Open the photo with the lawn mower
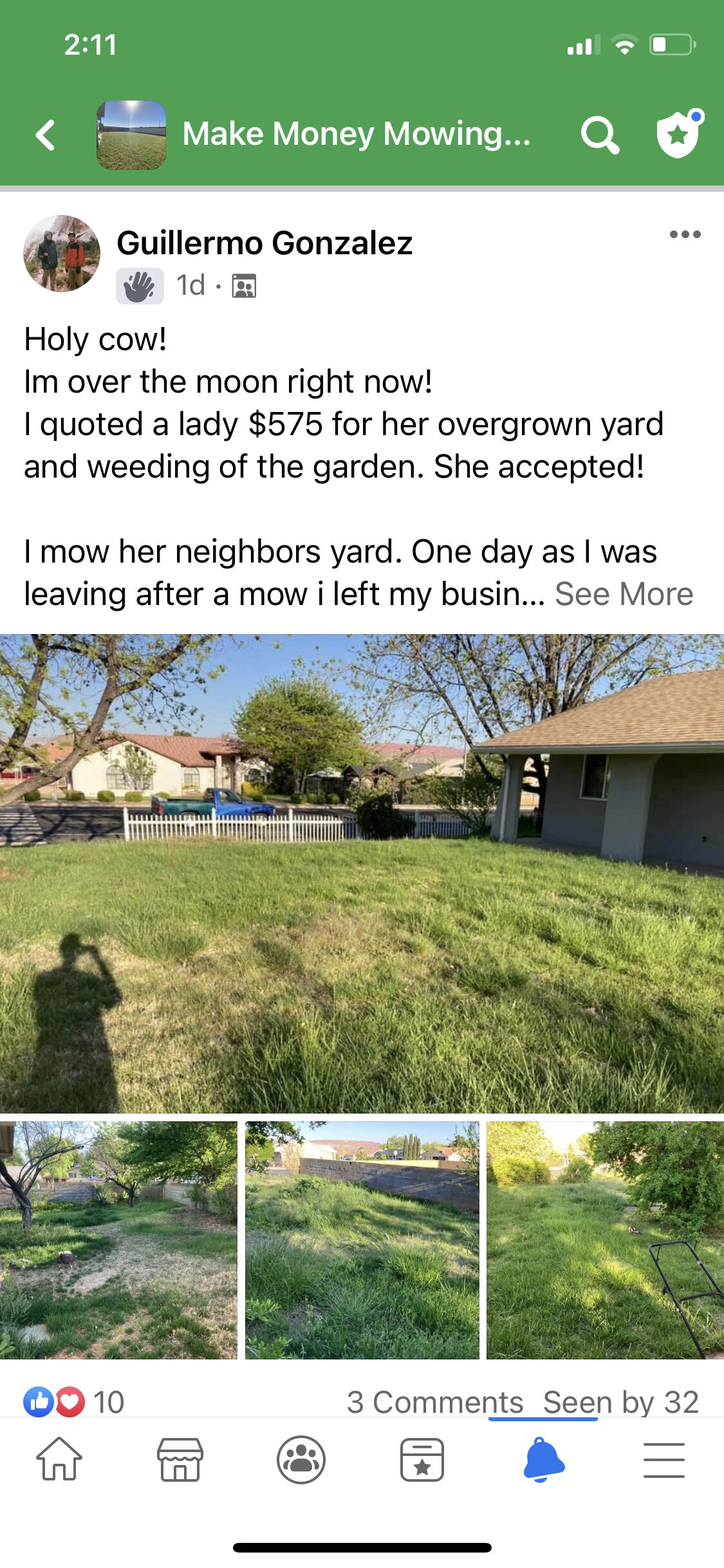This screenshot has height=1568, width=724. pyautogui.click(x=605, y=1240)
